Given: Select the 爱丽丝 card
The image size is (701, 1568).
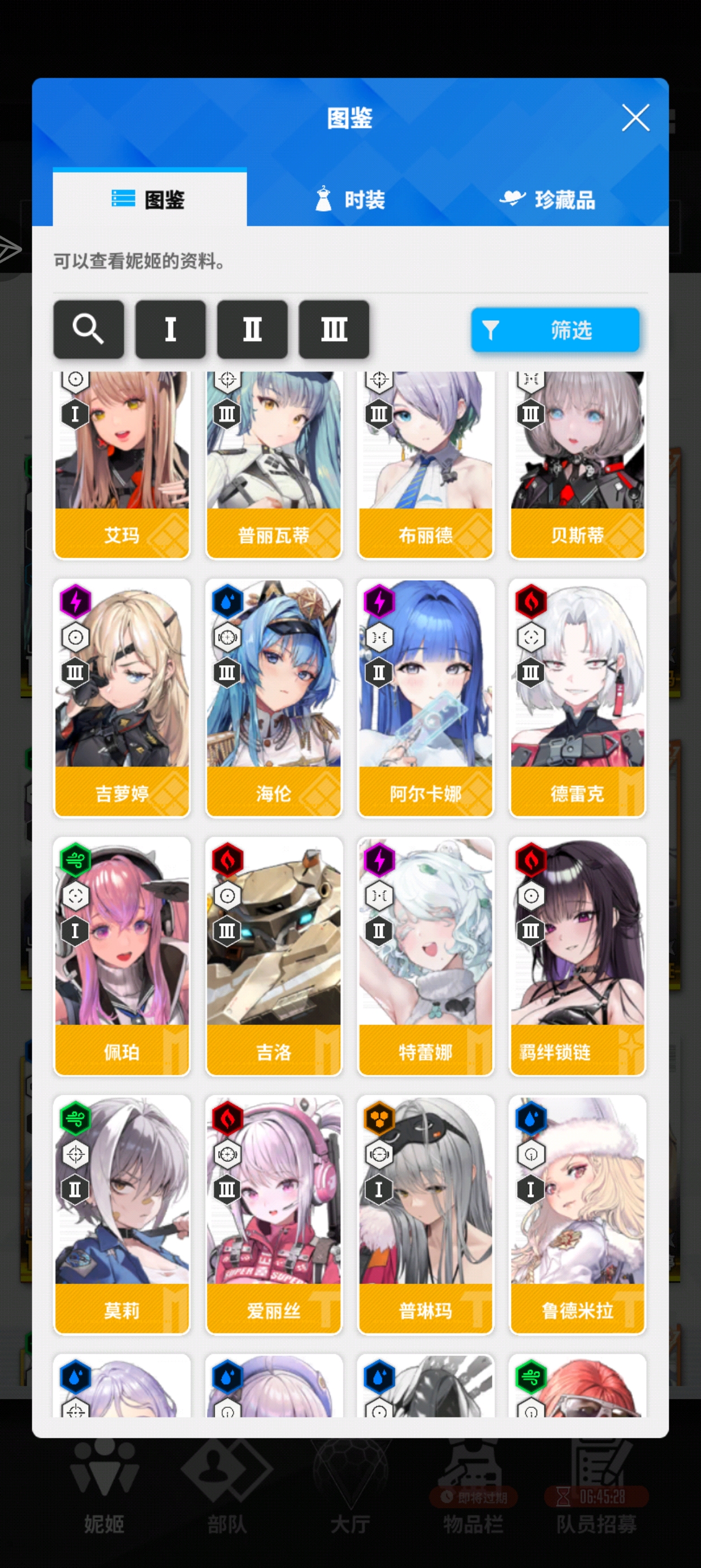Looking at the screenshot, I should (274, 1214).
